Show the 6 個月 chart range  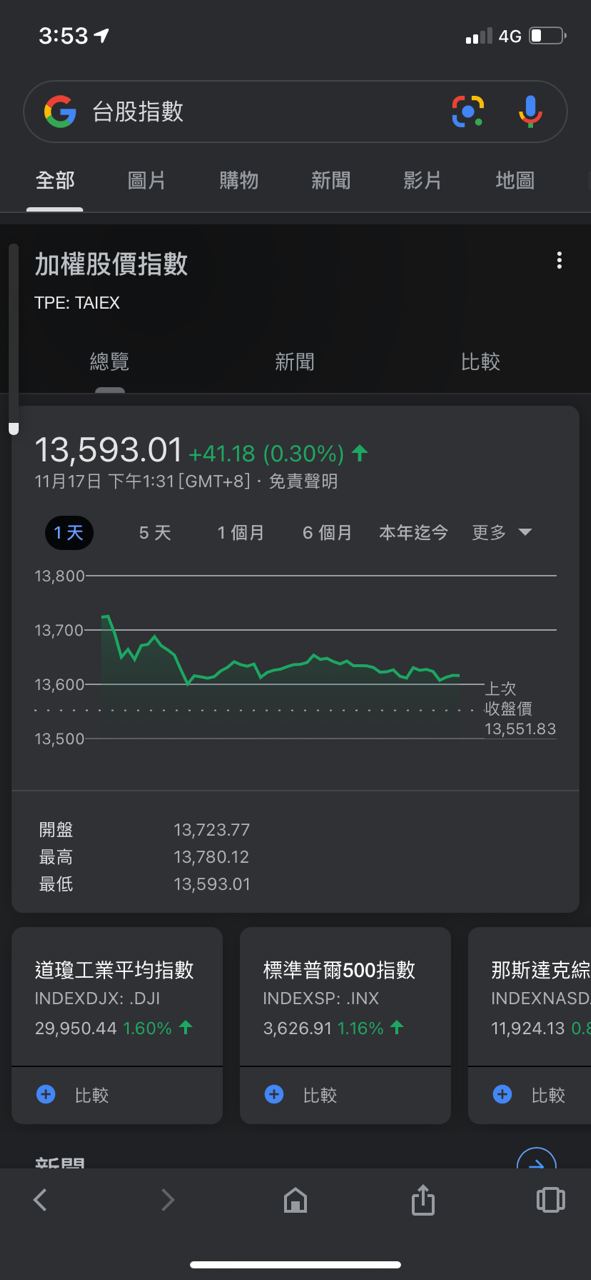coord(328,533)
